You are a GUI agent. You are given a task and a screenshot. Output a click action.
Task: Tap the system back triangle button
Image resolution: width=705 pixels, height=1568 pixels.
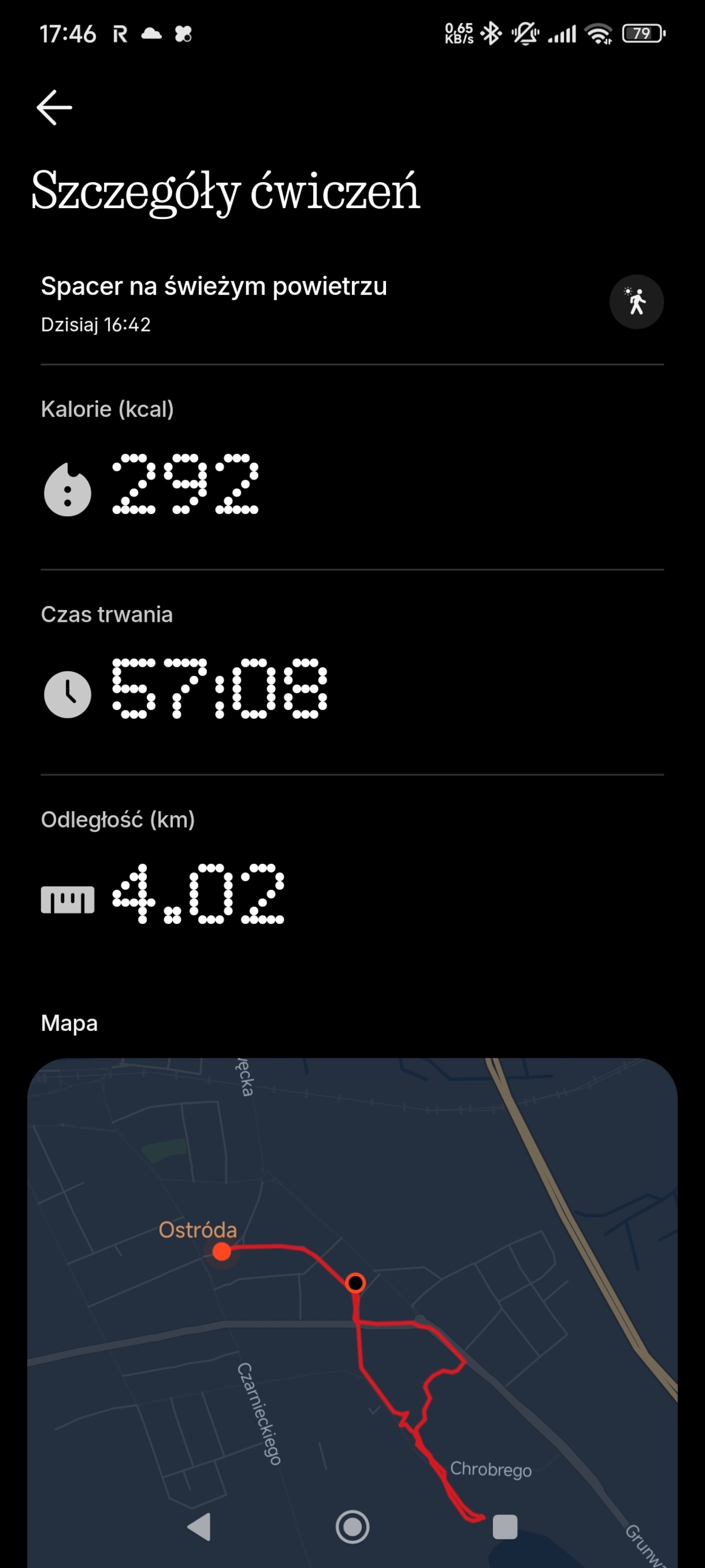coord(200,1526)
